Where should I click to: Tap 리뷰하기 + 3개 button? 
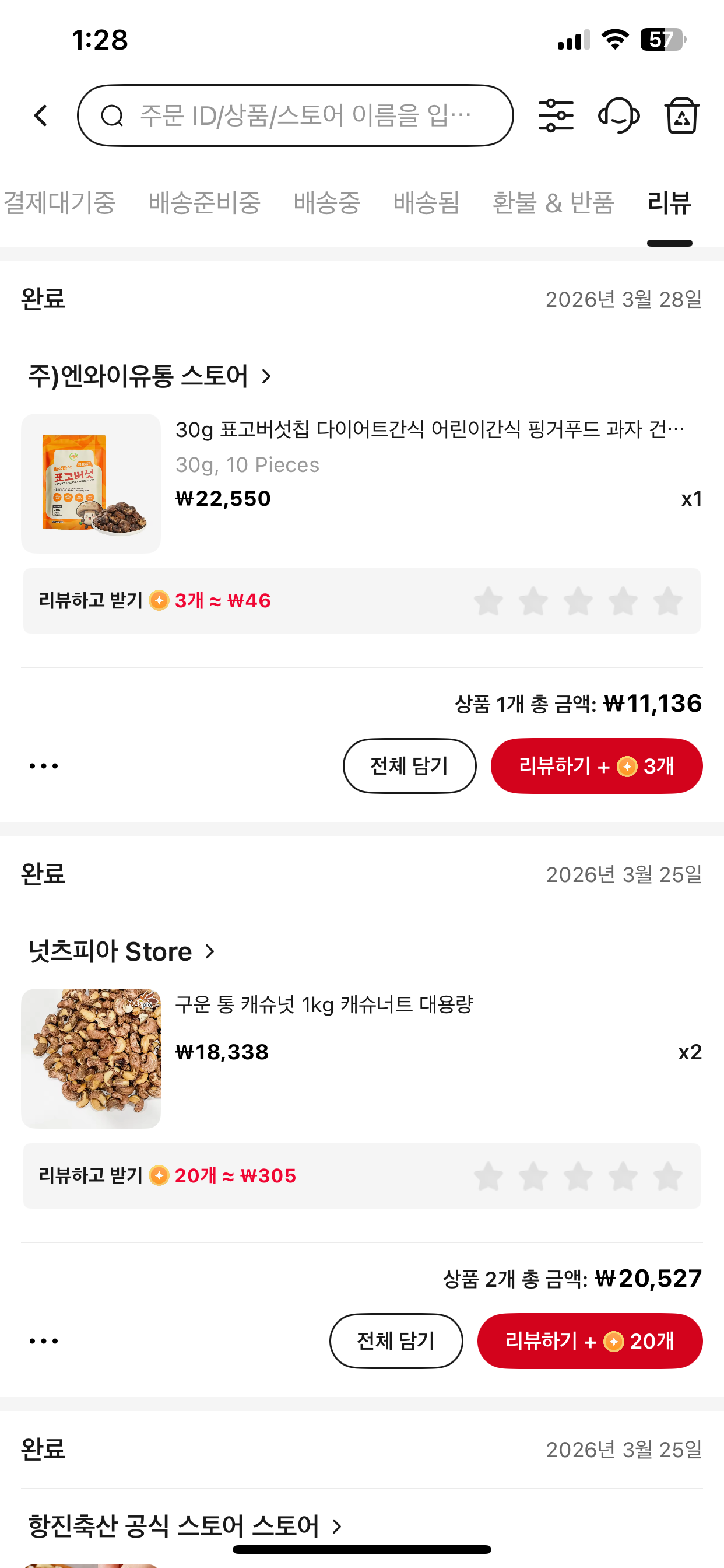click(596, 766)
